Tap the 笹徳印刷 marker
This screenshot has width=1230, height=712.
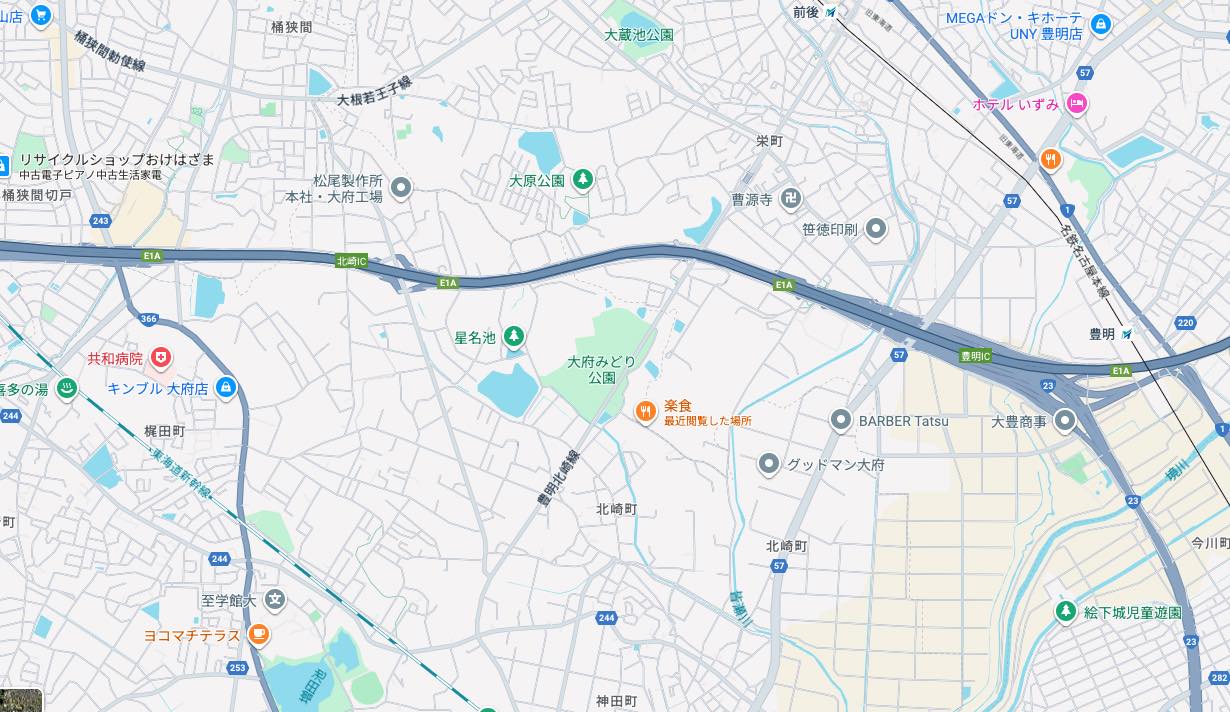pos(876,229)
